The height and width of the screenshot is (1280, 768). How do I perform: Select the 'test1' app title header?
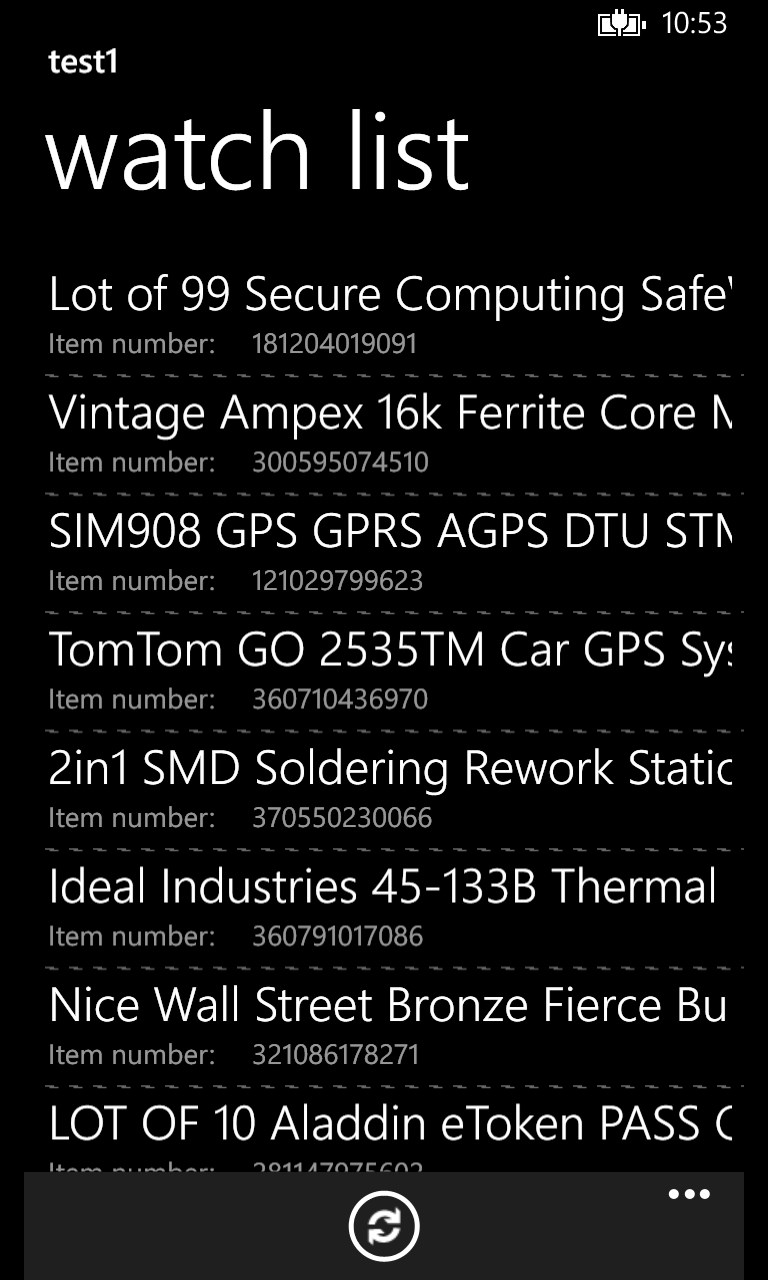(x=83, y=63)
